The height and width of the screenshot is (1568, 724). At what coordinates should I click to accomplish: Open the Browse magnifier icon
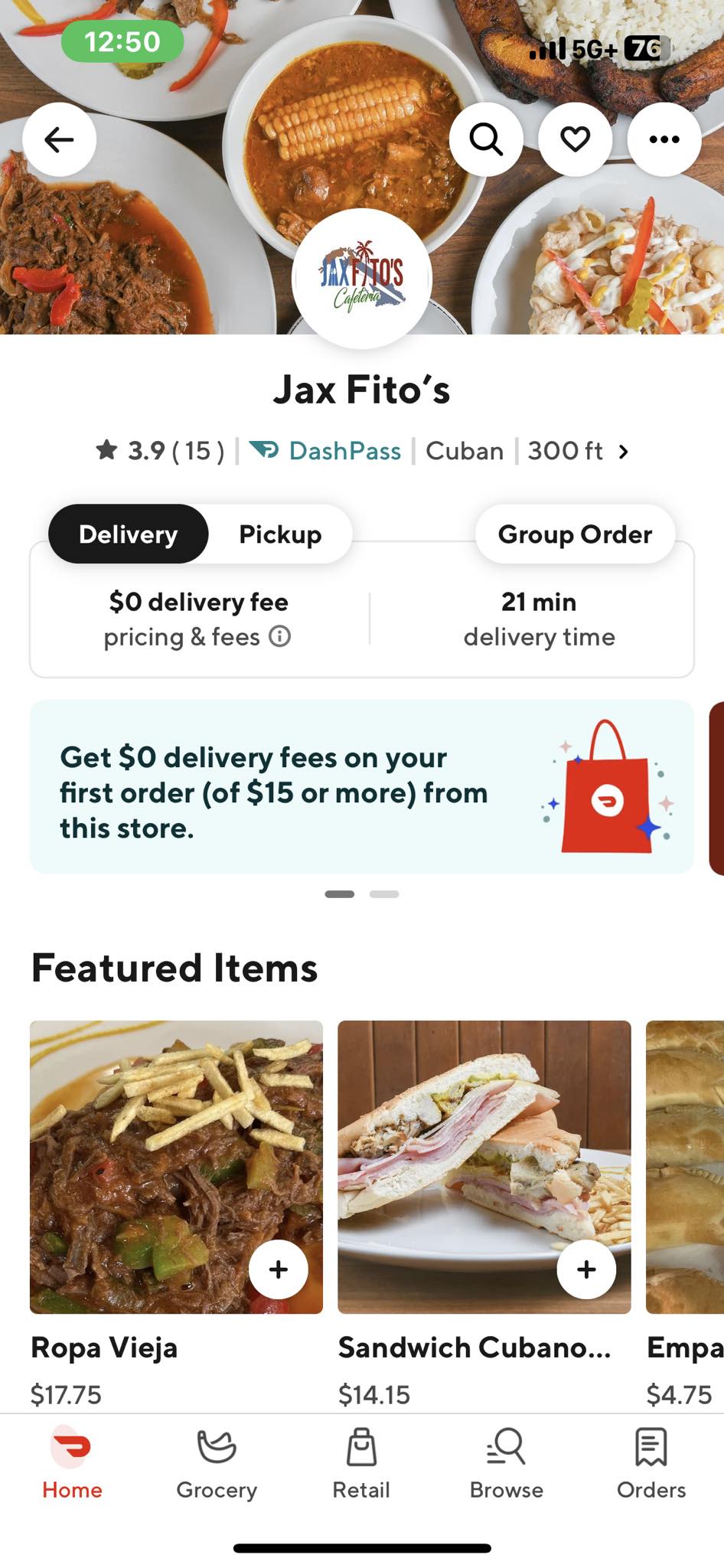(506, 1447)
